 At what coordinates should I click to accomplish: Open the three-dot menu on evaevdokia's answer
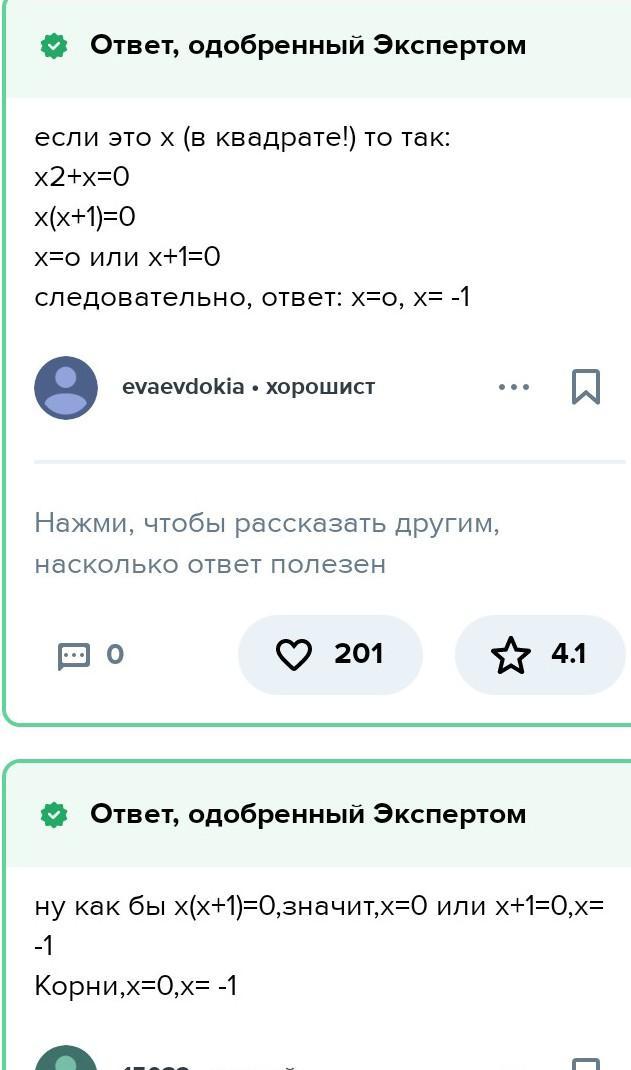coord(514,387)
